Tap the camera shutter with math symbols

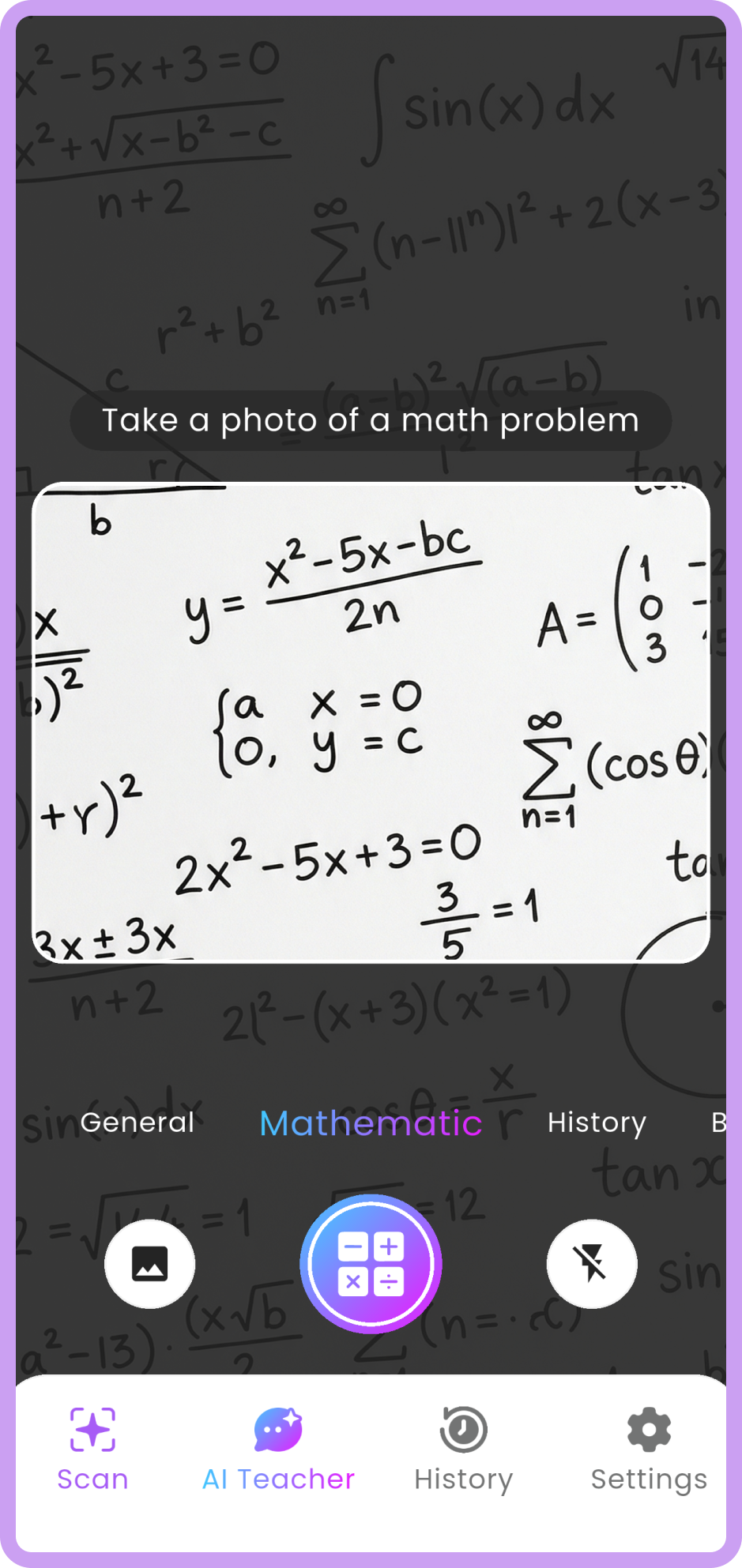pos(370,1264)
